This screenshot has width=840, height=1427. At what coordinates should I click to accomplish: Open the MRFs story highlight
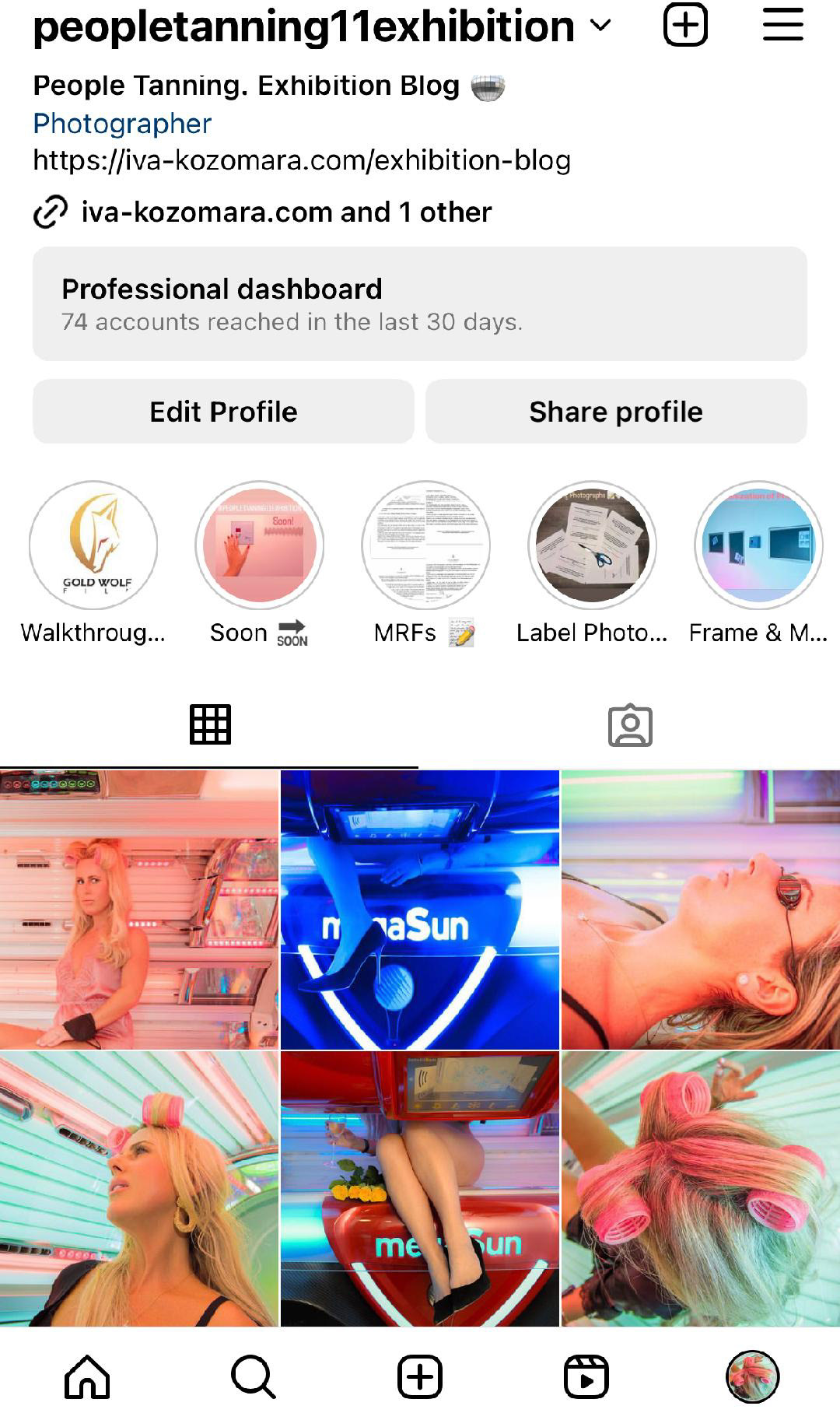tap(426, 545)
